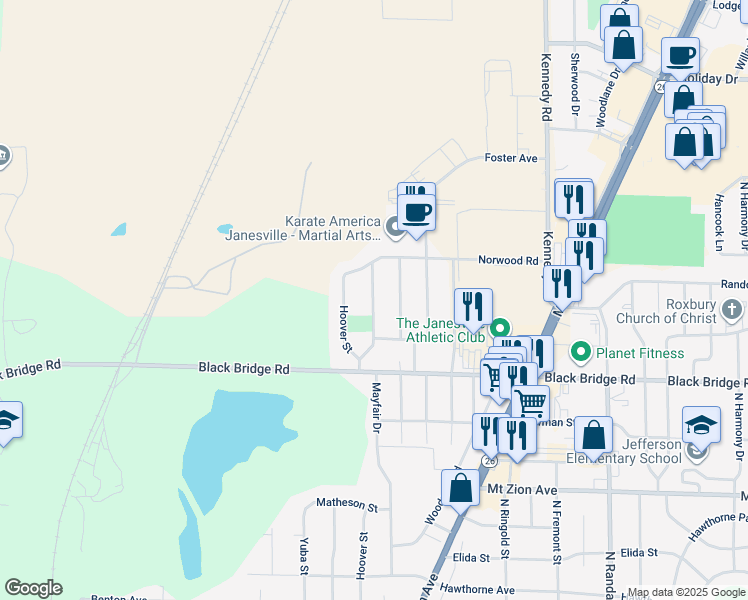
Task: Select The Janesville Athletic Club green pin
Action: (x=500, y=328)
